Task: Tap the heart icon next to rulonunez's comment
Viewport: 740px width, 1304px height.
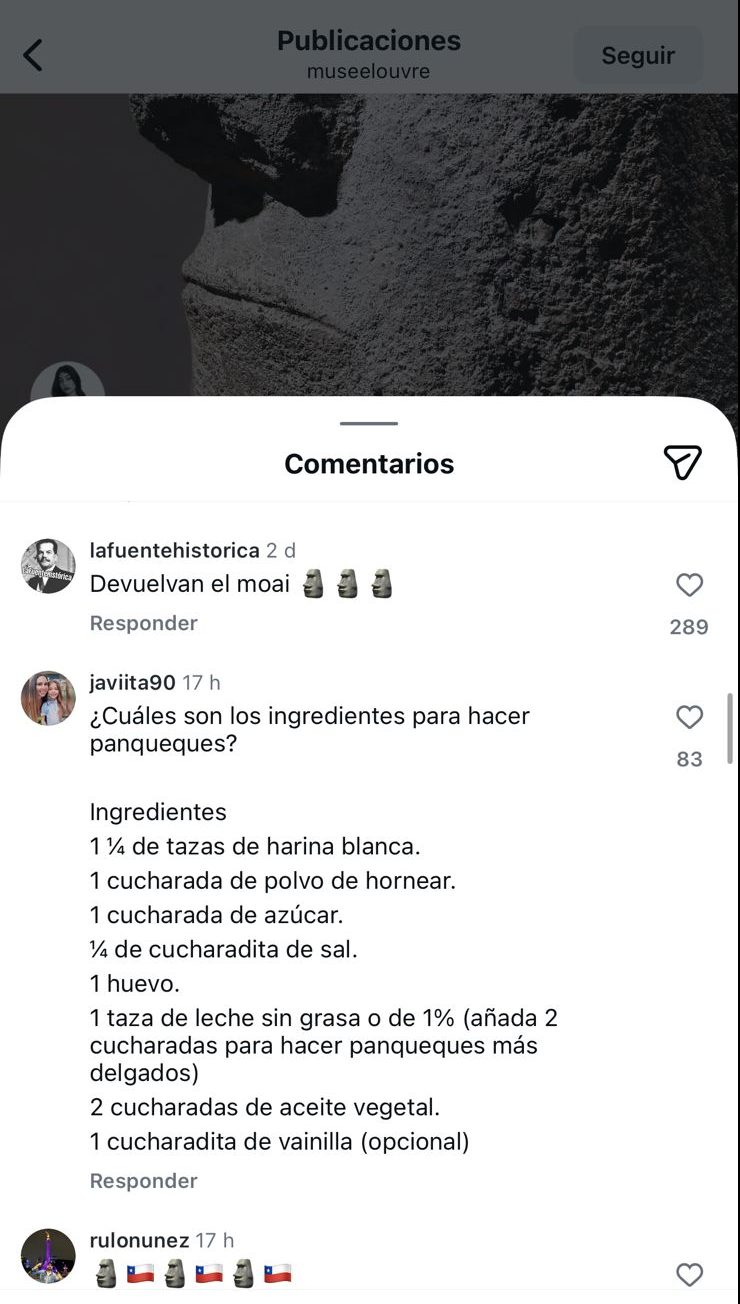Action: point(690,1275)
